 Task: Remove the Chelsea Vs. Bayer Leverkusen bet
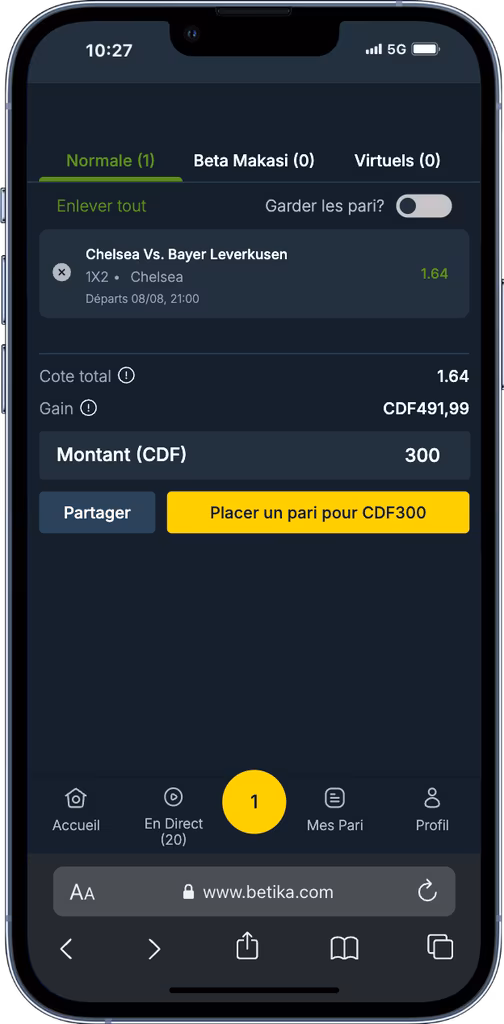(62, 272)
